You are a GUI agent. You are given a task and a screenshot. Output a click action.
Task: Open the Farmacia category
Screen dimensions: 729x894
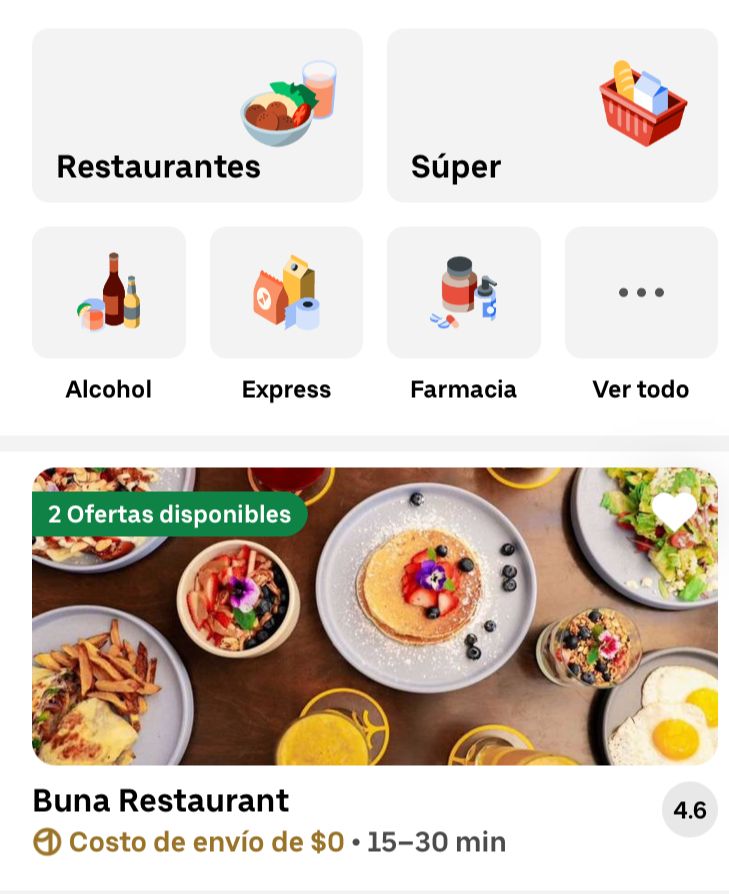coord(463,293)
